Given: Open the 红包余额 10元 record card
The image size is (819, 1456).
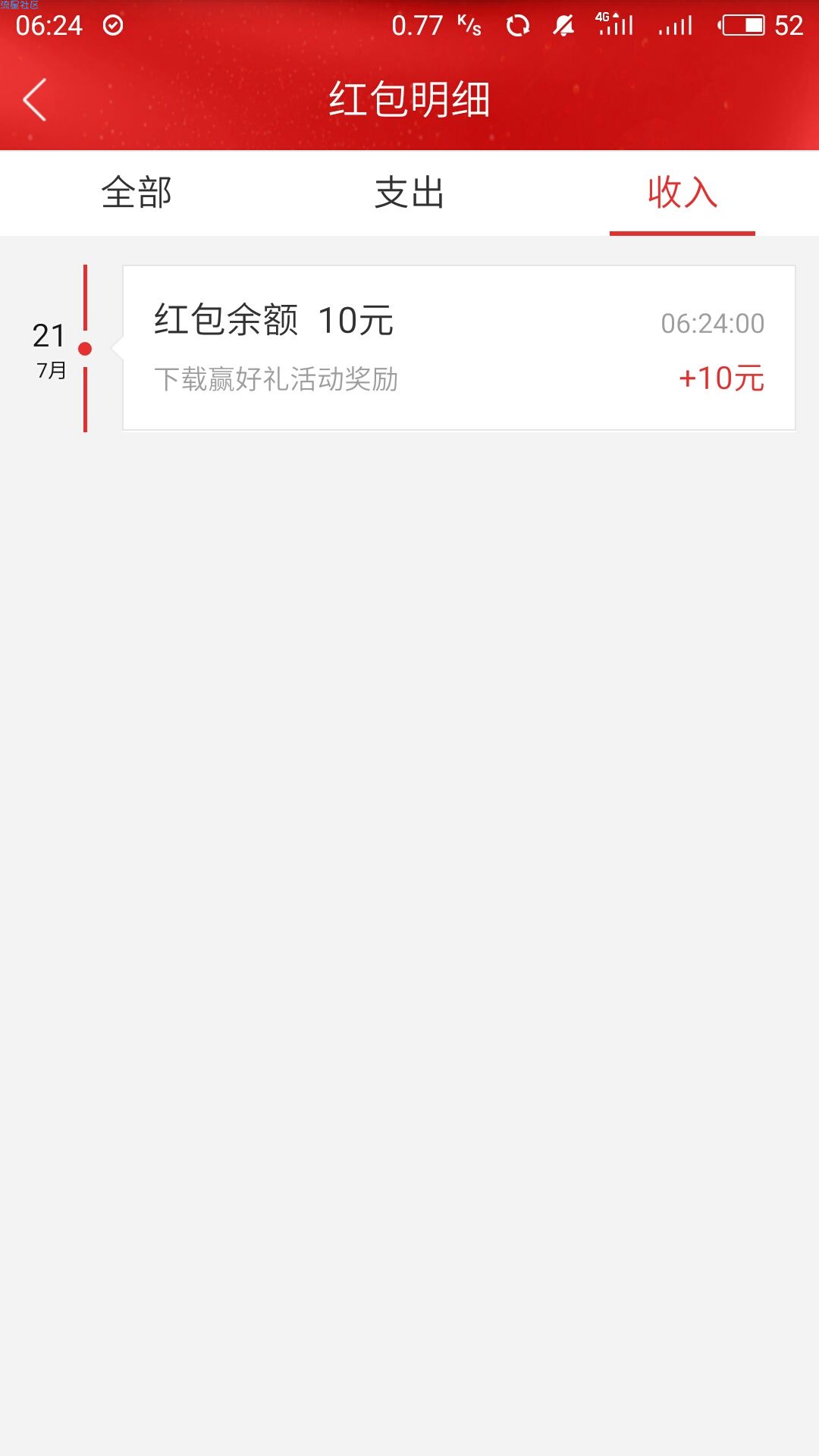Looking at the screenshot, I should [459, 348].
